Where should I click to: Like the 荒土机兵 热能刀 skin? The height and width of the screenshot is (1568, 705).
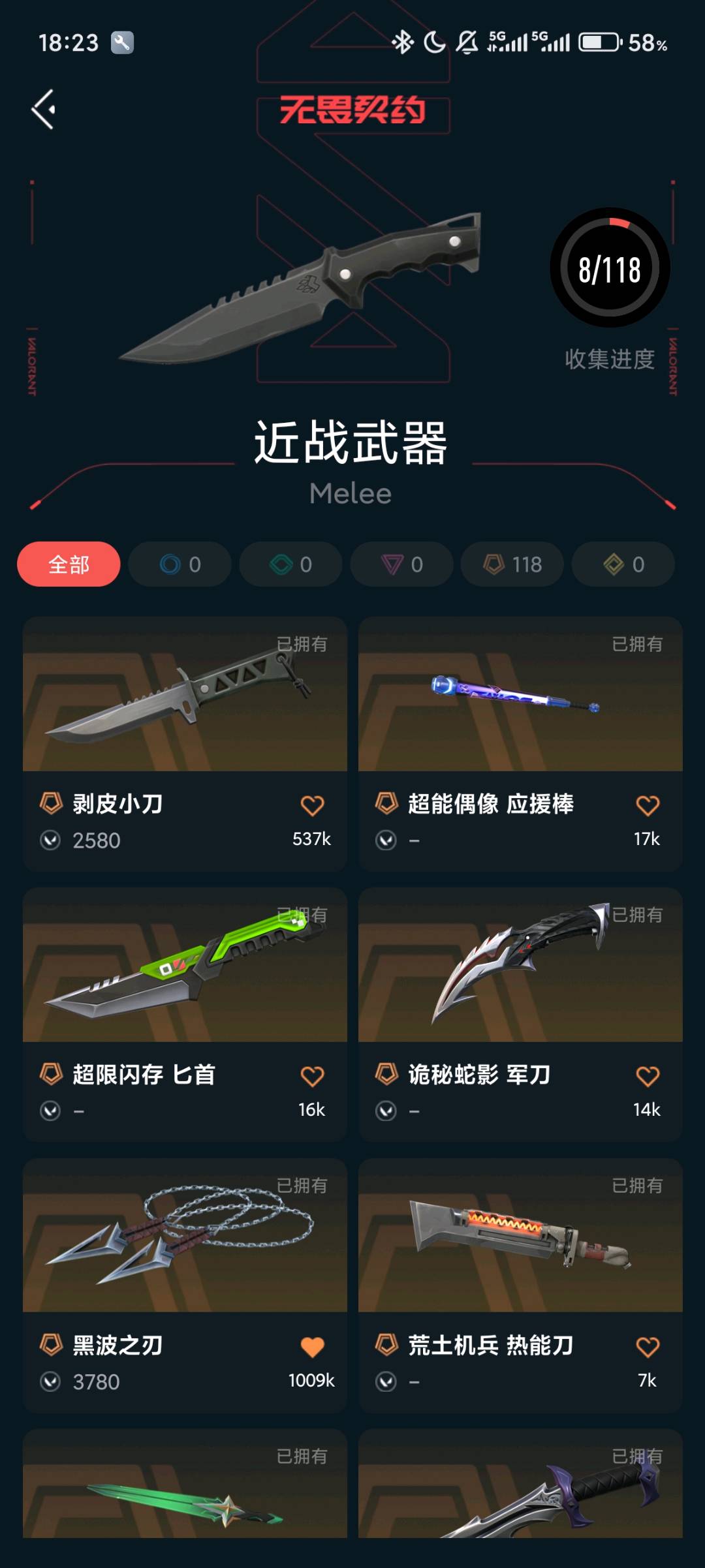coord(648,1347)
